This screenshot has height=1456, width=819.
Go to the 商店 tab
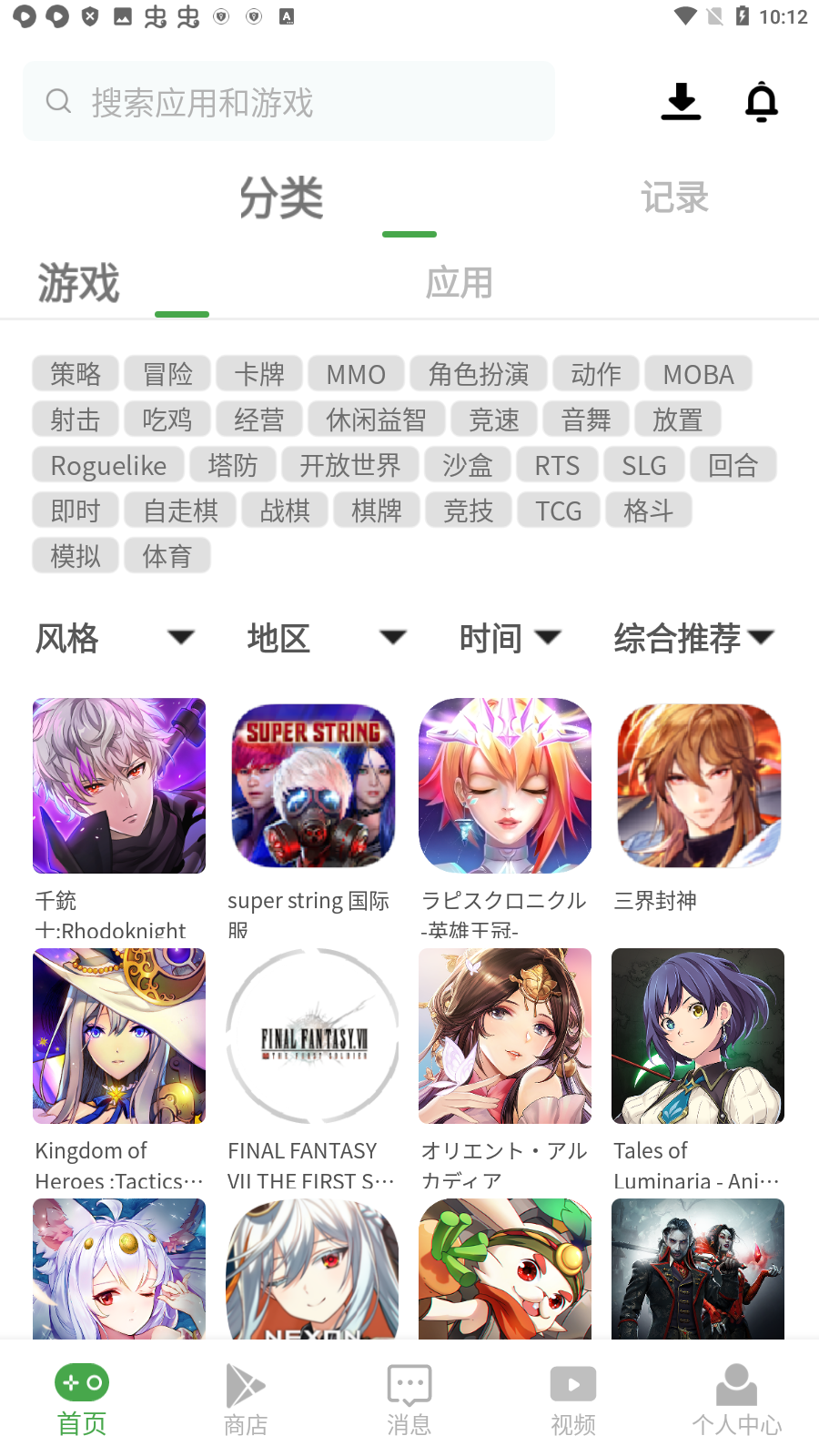tap(246, 1400)
